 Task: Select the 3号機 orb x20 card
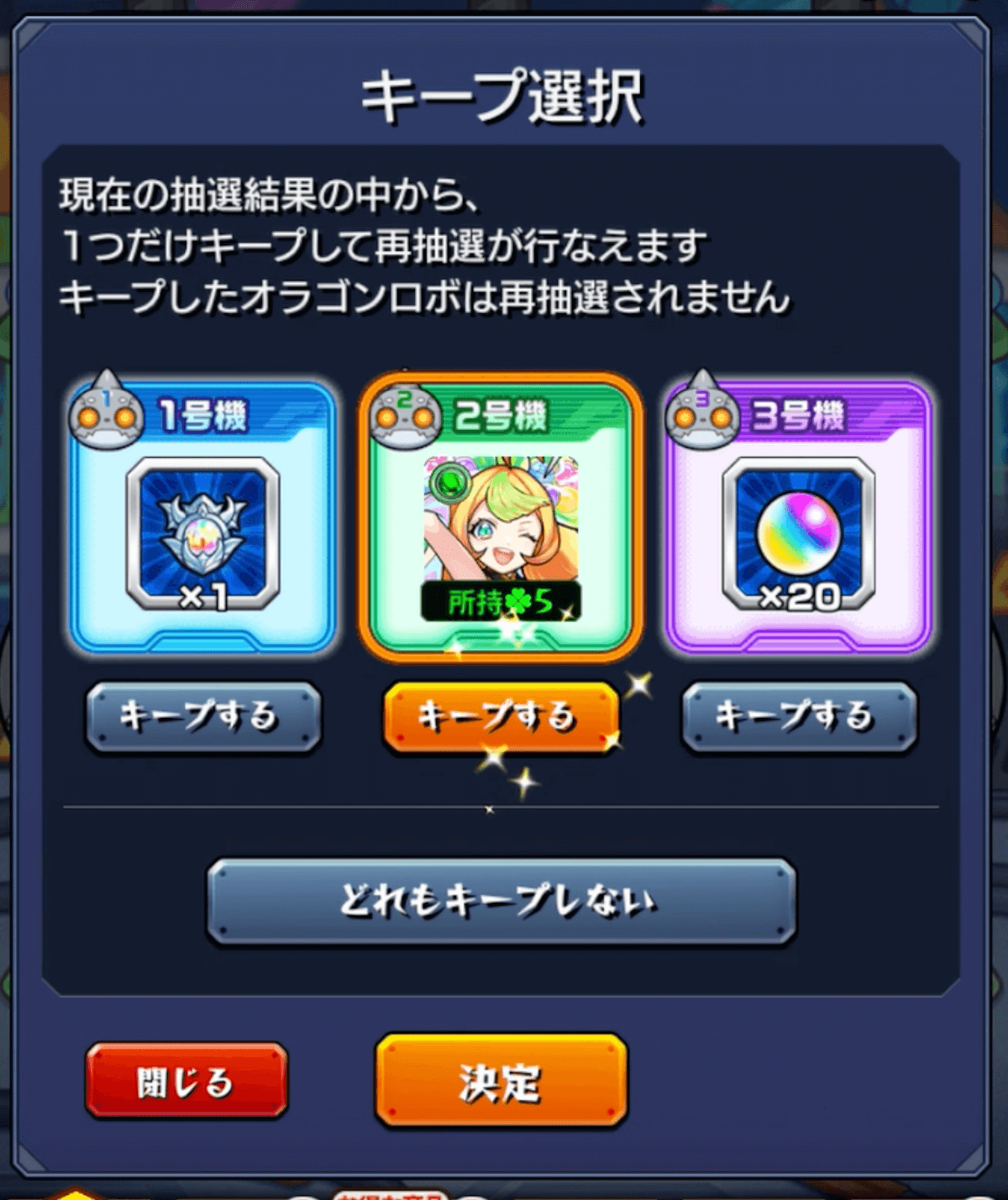pos(799,521)
